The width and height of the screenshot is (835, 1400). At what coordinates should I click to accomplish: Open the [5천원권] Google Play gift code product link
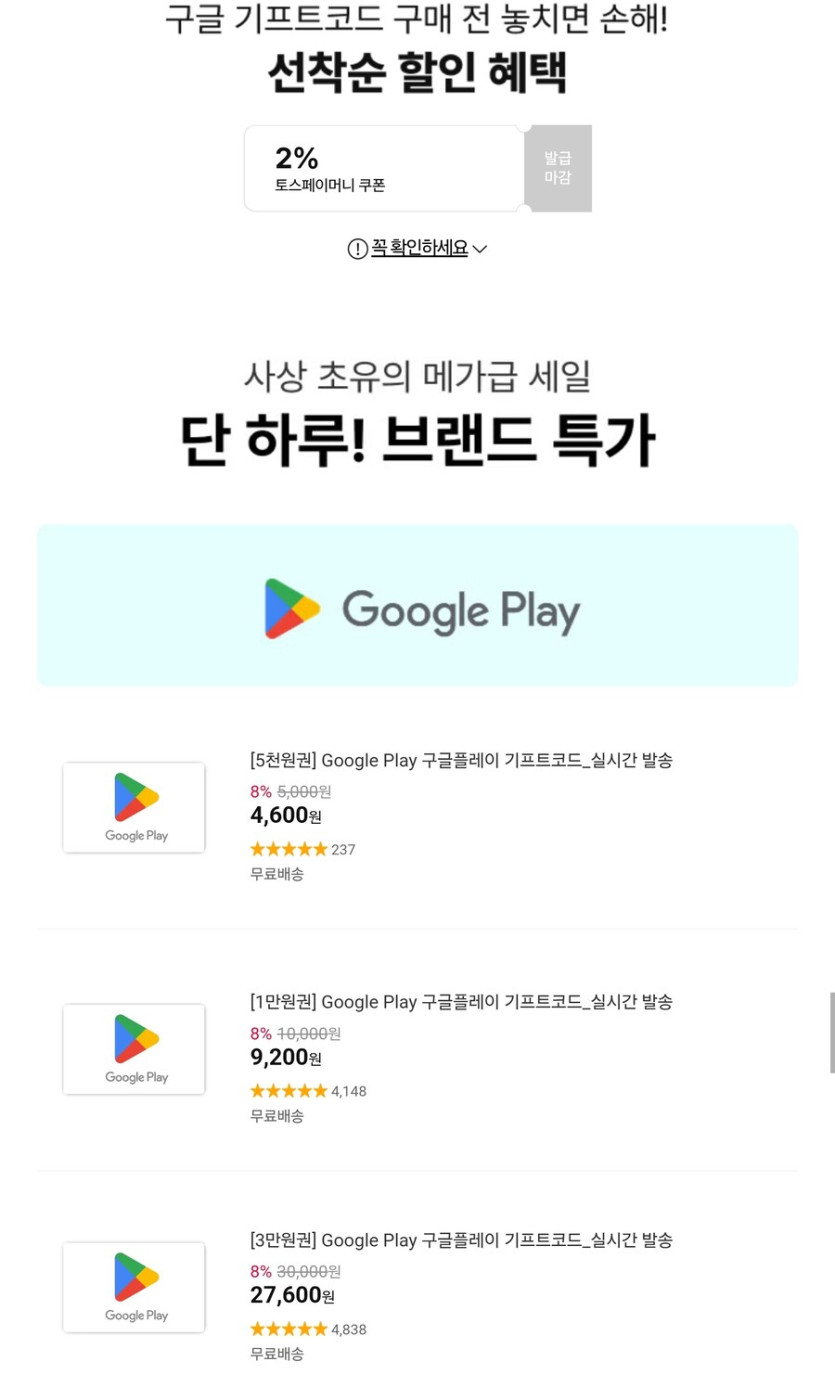[x=460, y=761]
